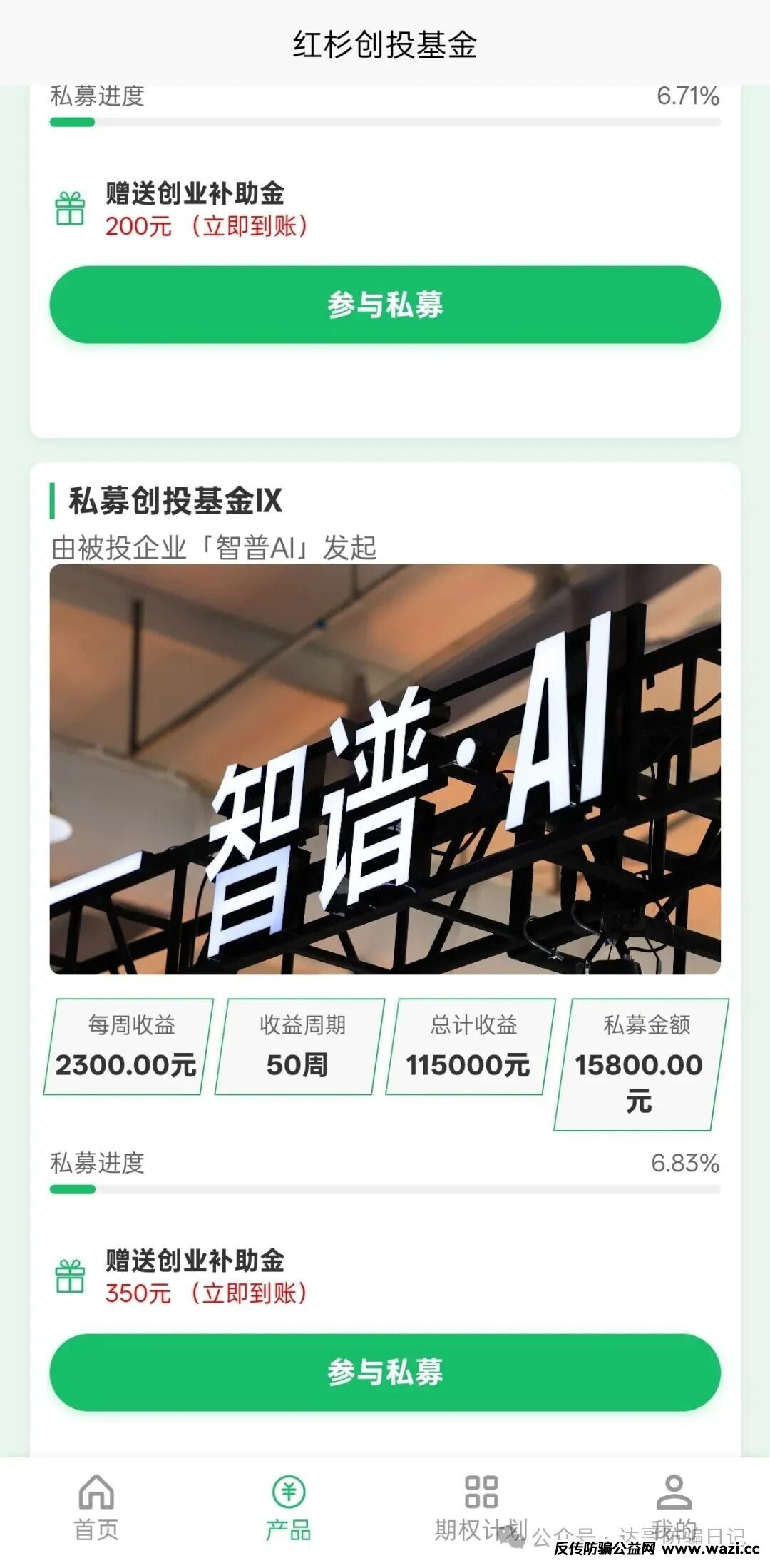Switch to the 期权计划 tab
770x1568 pixels.
(x=481, y=1507)
